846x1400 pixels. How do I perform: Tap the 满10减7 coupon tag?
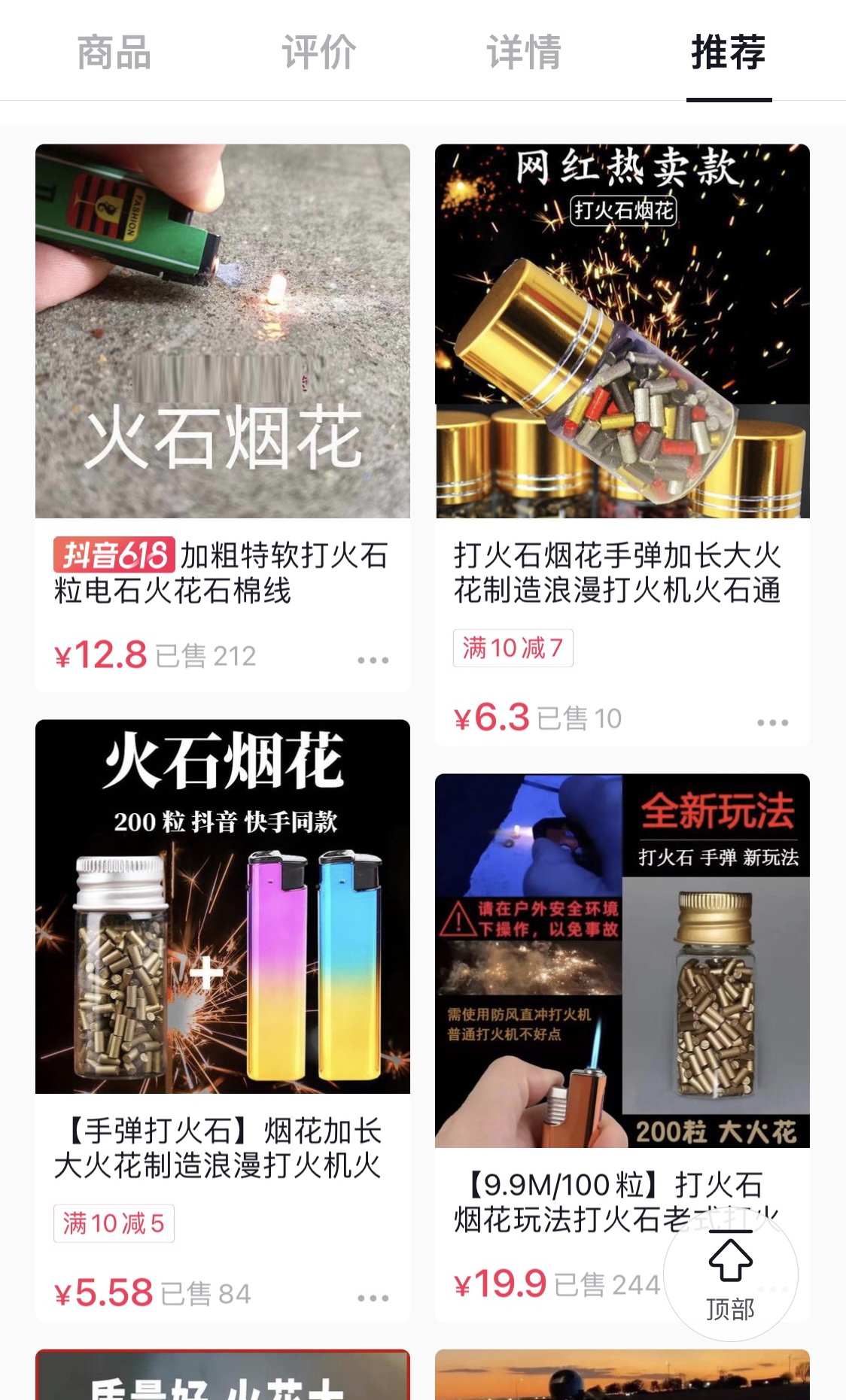tap(513, 648)
